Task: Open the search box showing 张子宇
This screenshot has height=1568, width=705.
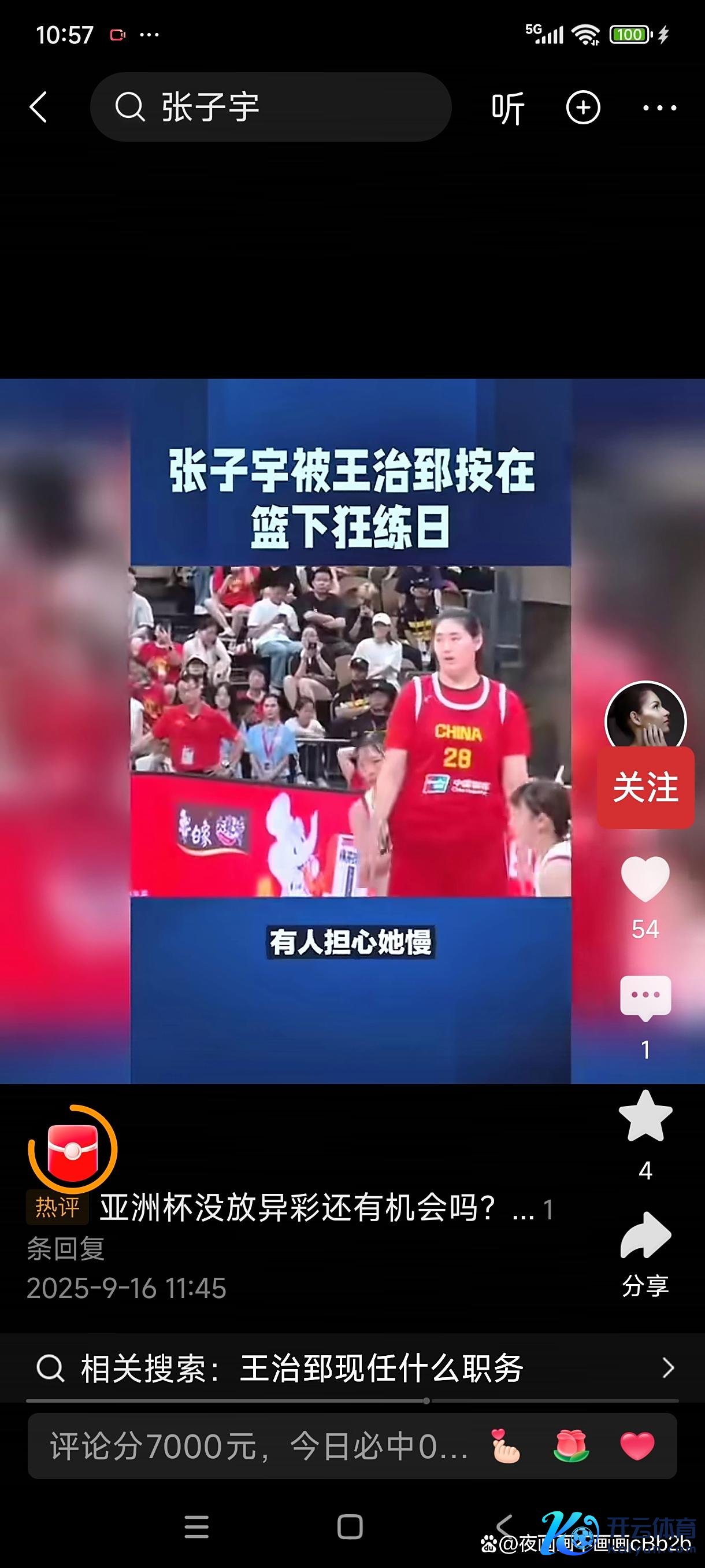Action: [270, 108]
